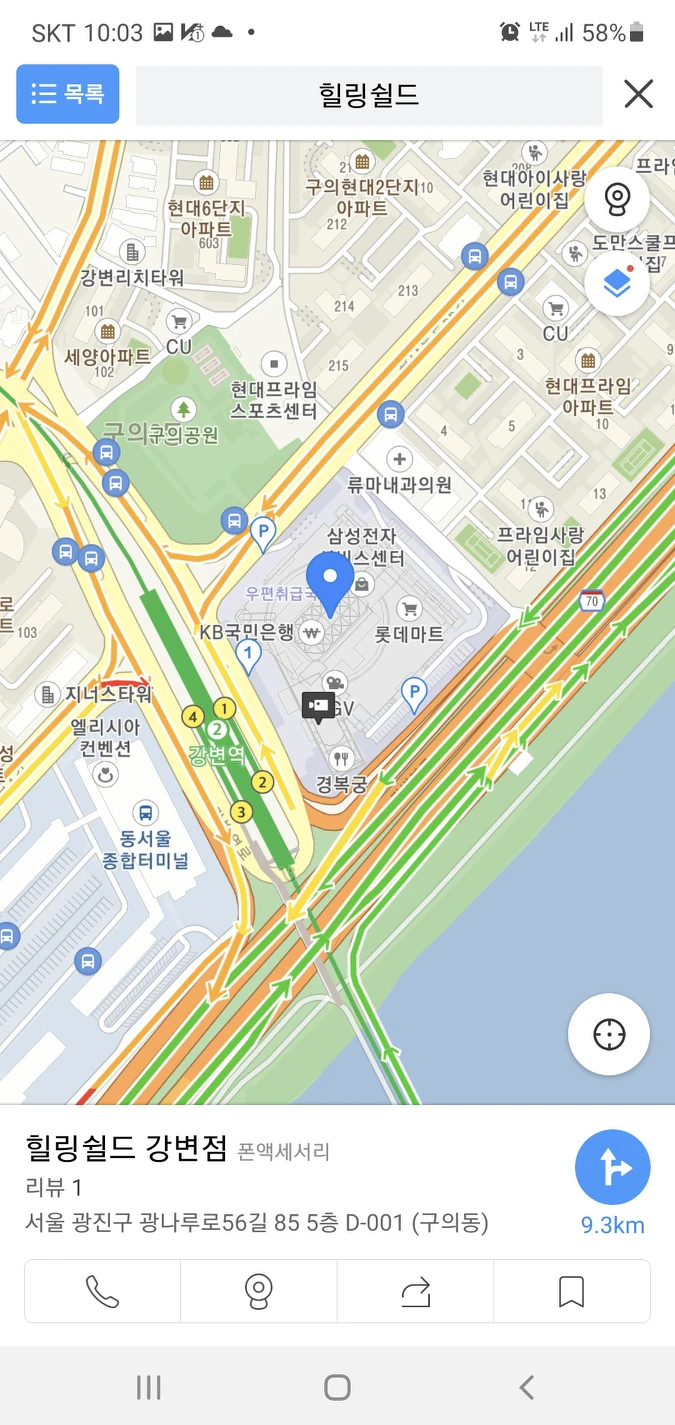
Task: View street view for 힐링쉴드 강변점
Action: tap(259, 1292)
